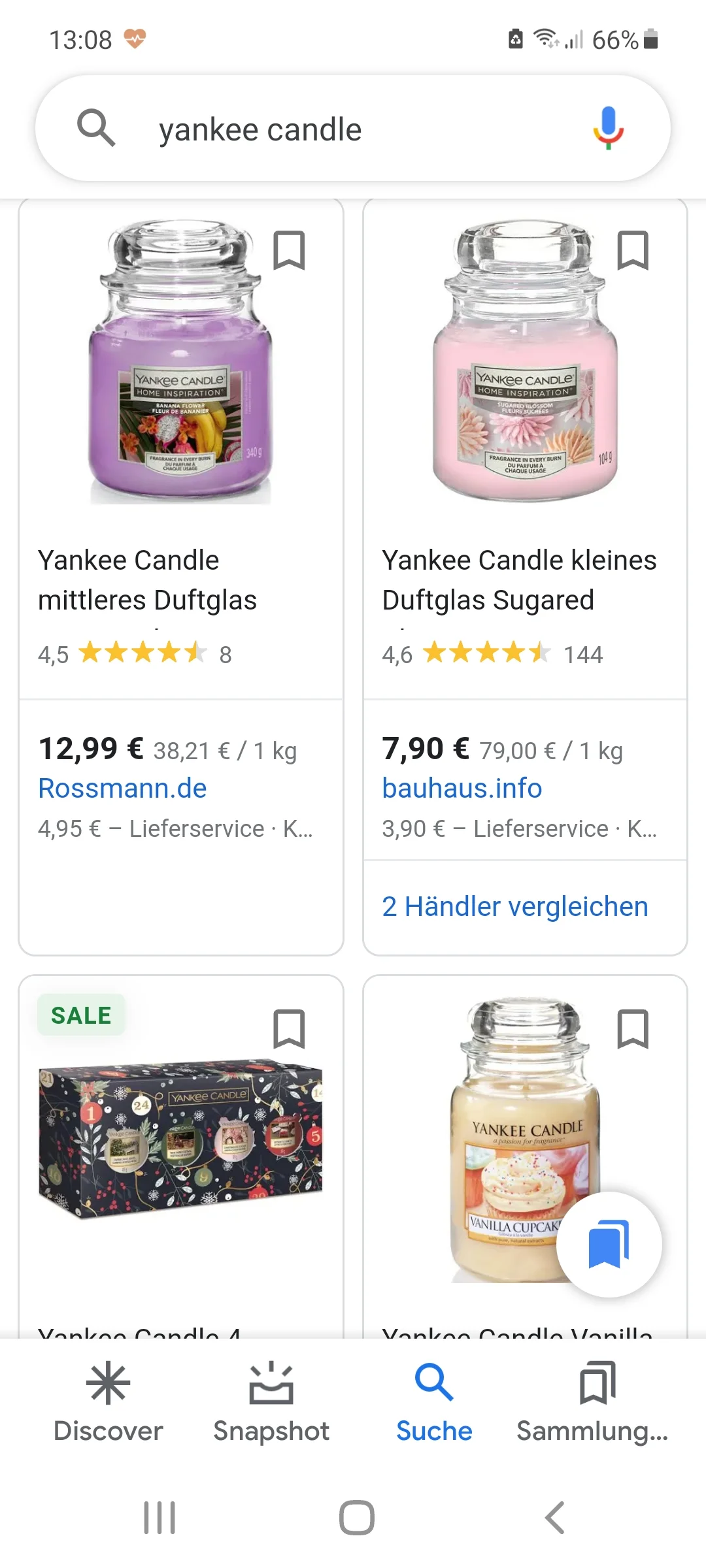Start voice search with the microphone
The image size is (706, 1568).
coord(608,128)
